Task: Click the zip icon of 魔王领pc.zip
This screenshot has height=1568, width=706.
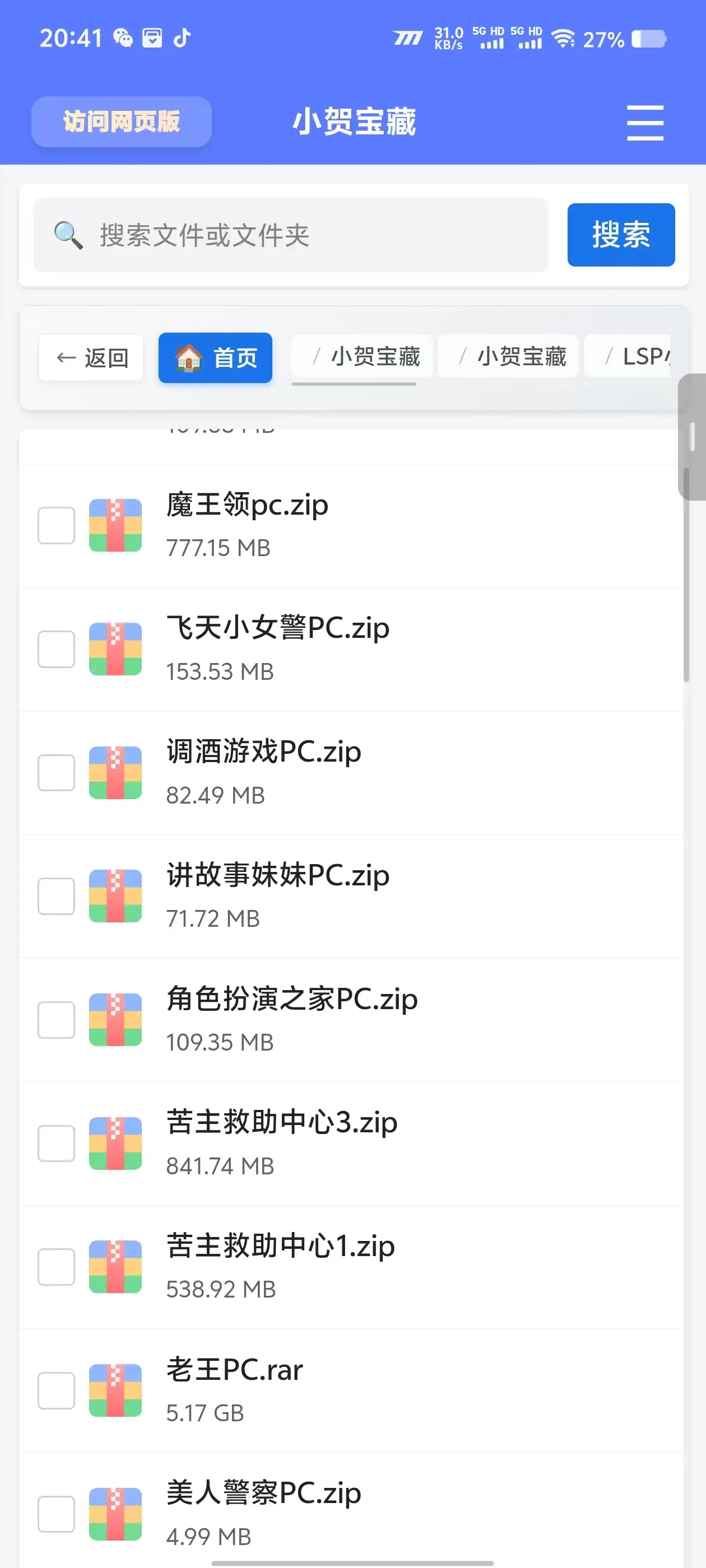Action: [x=114, y=525]
